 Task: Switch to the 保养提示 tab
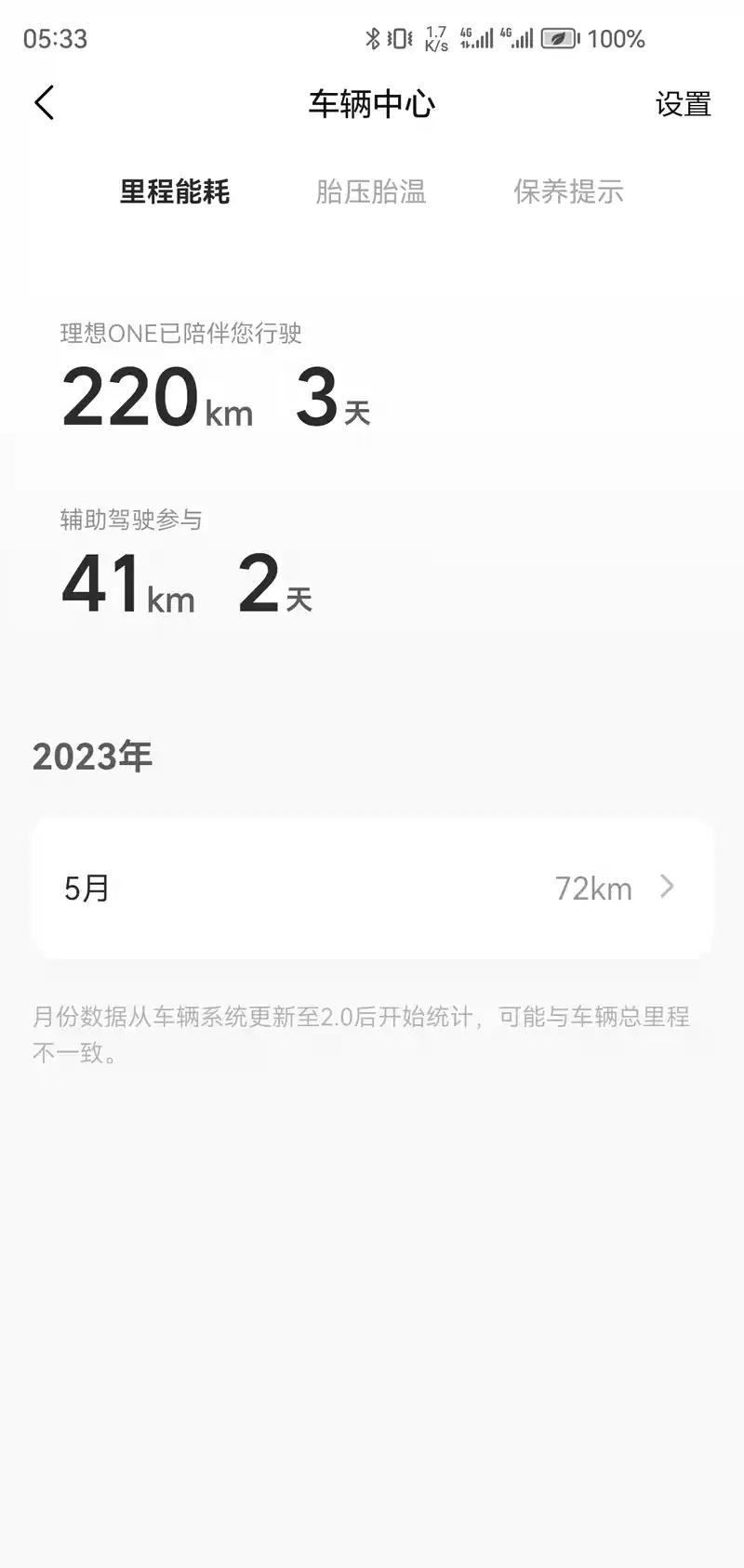click(568, 191)
